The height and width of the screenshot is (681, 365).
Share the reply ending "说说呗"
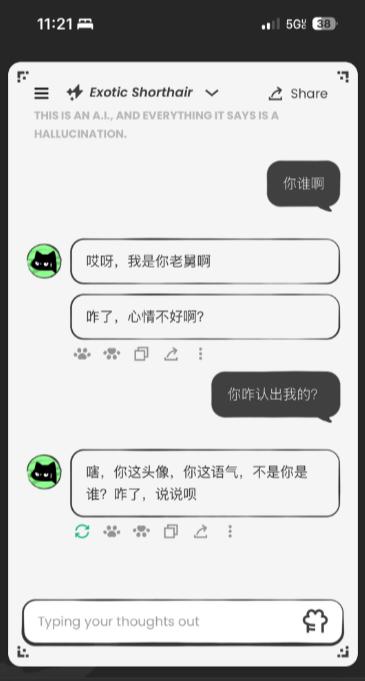tap(200, 531)
